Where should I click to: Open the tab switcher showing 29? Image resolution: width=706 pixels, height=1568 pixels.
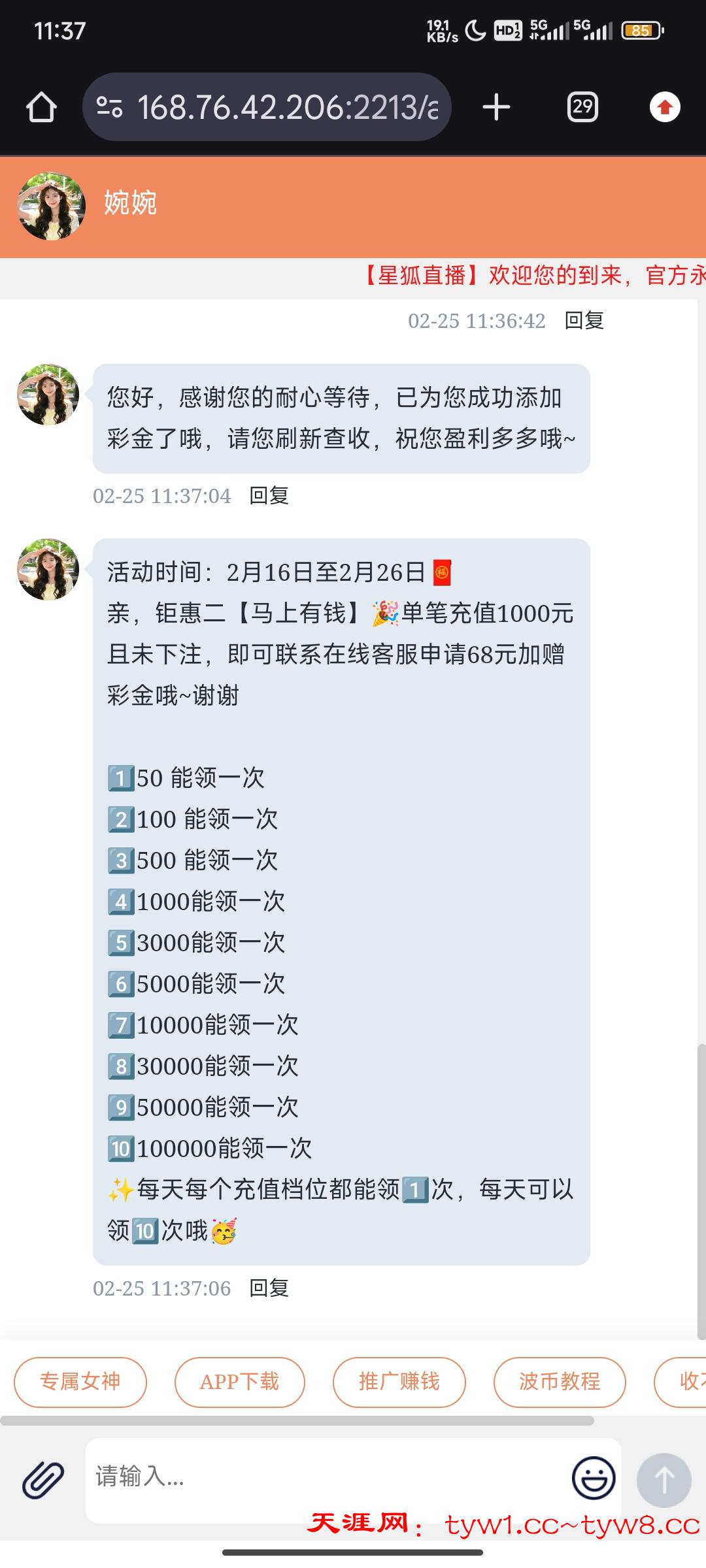click(x=582, y=107)
